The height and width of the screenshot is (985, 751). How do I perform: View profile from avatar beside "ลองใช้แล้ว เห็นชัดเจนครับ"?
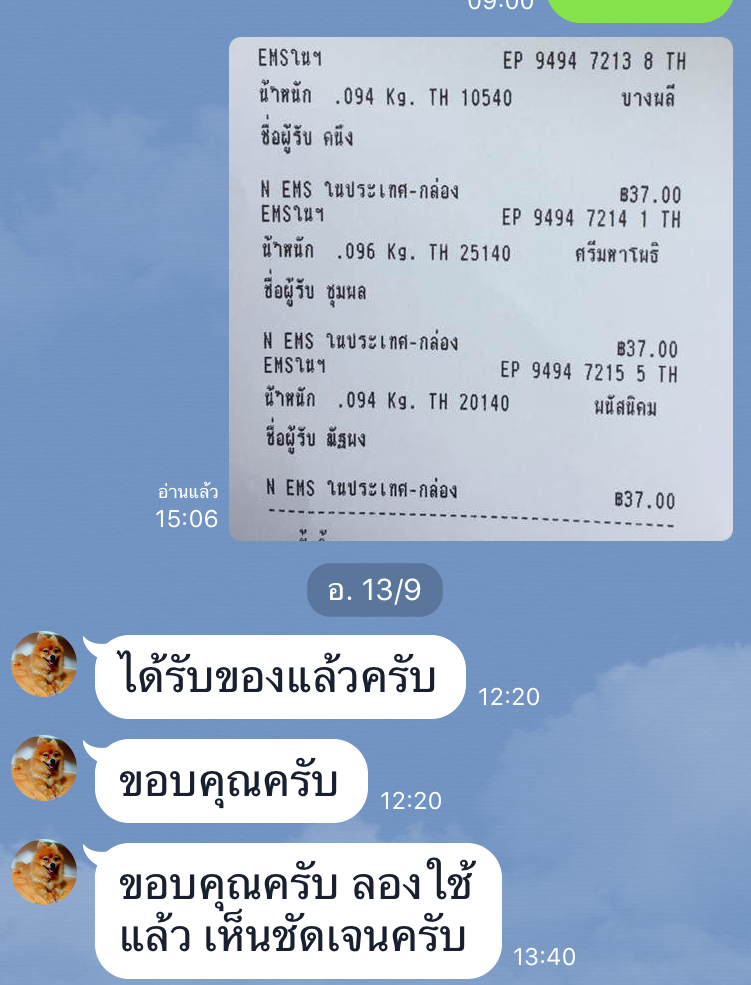click(x=44, y=873)
